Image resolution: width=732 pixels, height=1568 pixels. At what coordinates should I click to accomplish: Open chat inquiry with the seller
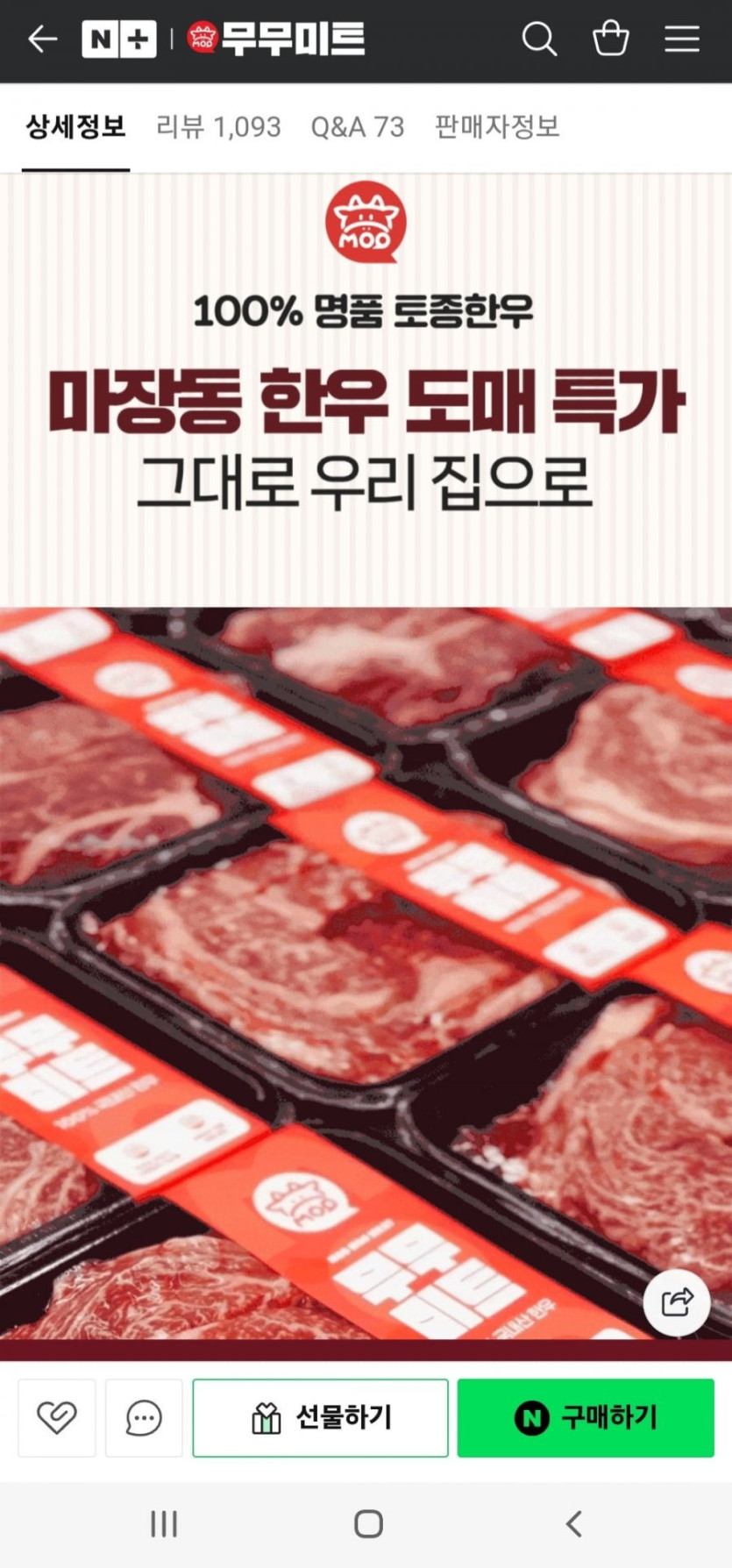pos(144,1418)
